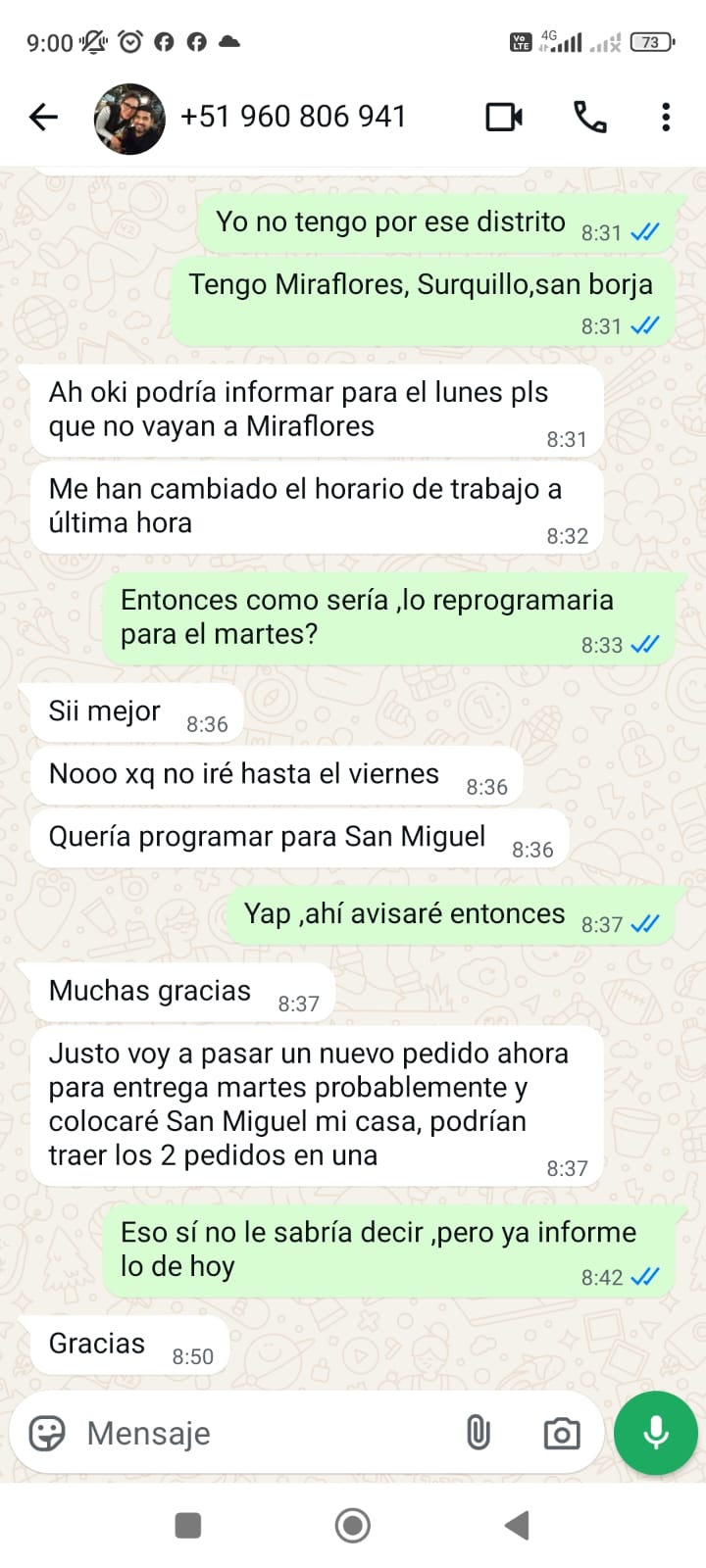Open contact info for +51 960 806 941
Screen dimensions: 706x1568
pyautogui.click(x=293, y=118)
